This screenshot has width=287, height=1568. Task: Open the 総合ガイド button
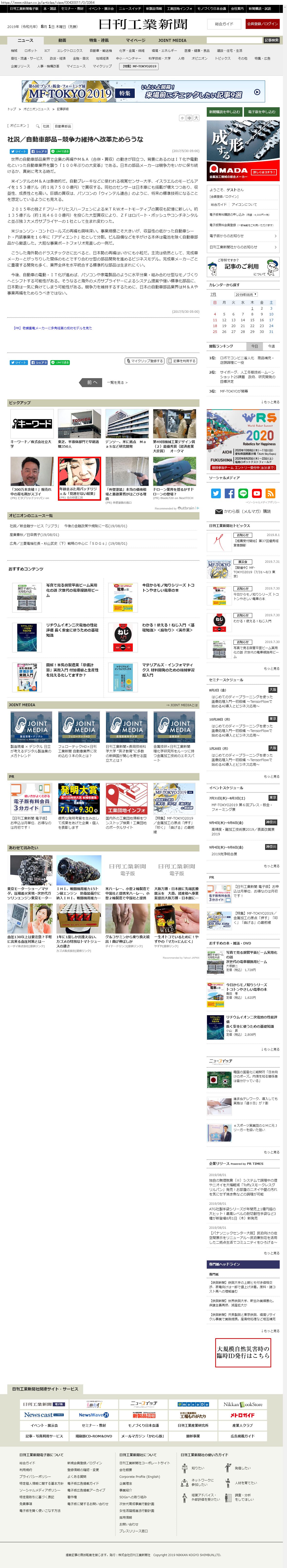click(x=224, y=24)
